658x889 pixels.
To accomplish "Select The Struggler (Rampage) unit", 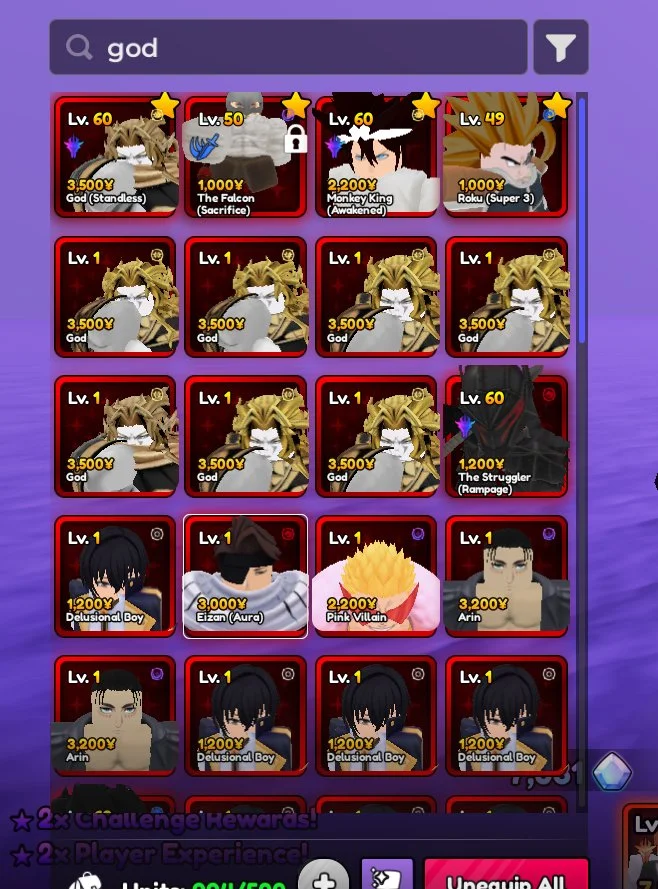I will (x=506, y=437).
